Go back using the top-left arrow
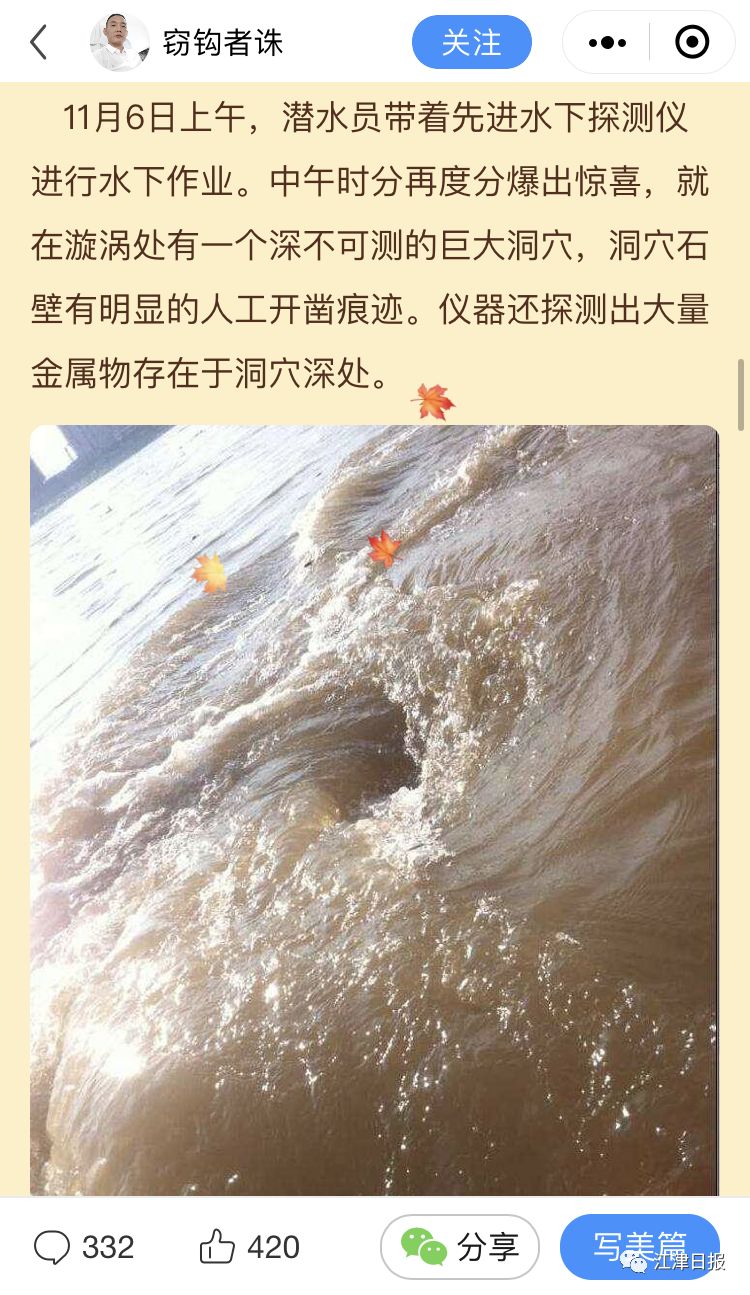 39,42
